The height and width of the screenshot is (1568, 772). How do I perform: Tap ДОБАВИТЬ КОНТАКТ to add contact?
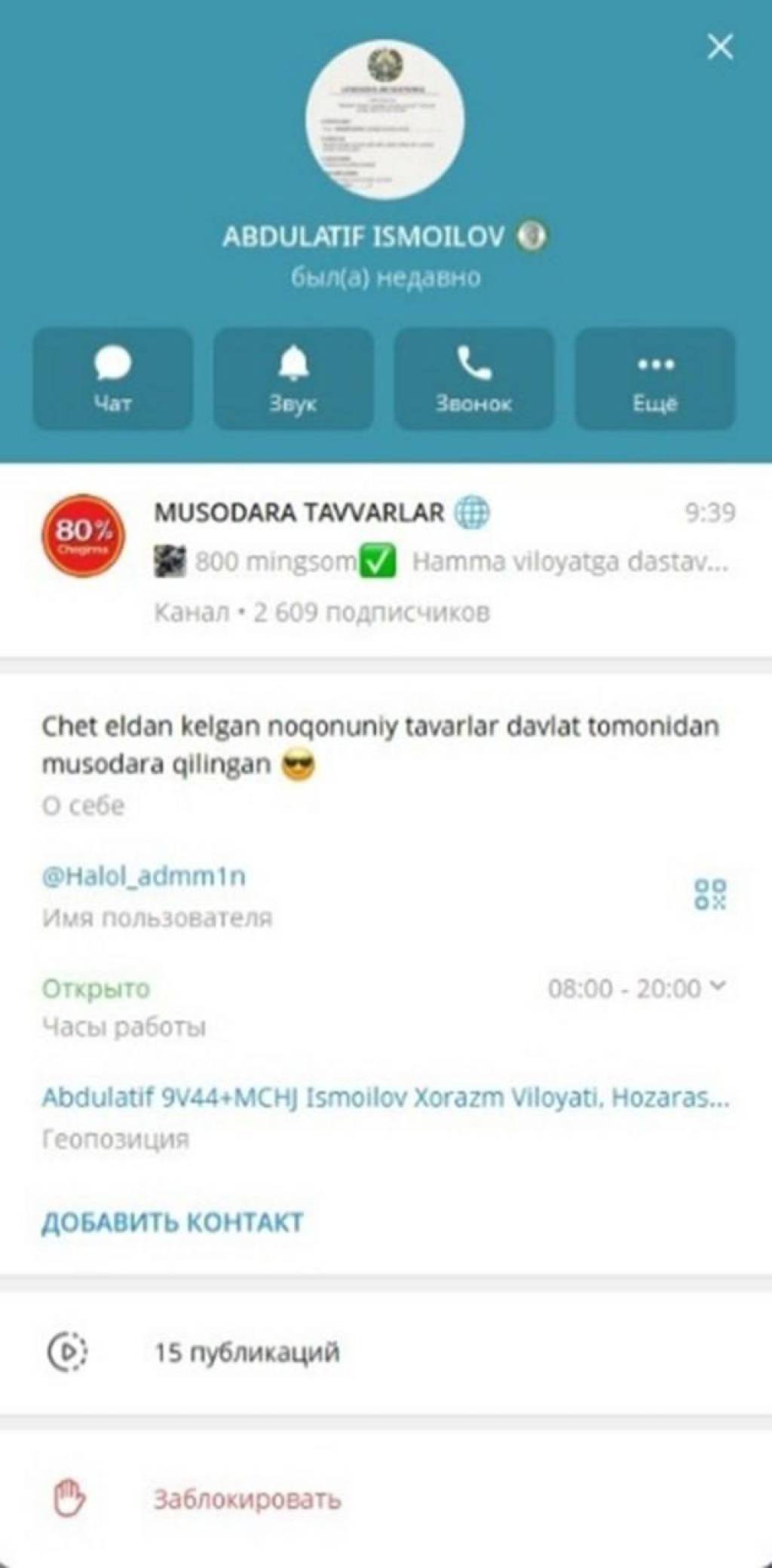173,1222
